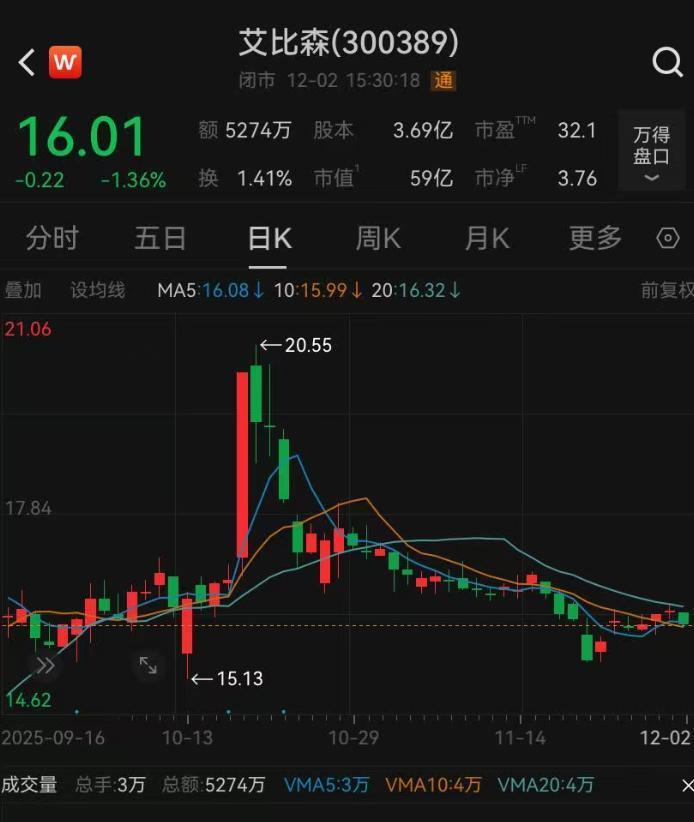
Task: Expand the 万得盘口 panel
Action: [651, 155]
